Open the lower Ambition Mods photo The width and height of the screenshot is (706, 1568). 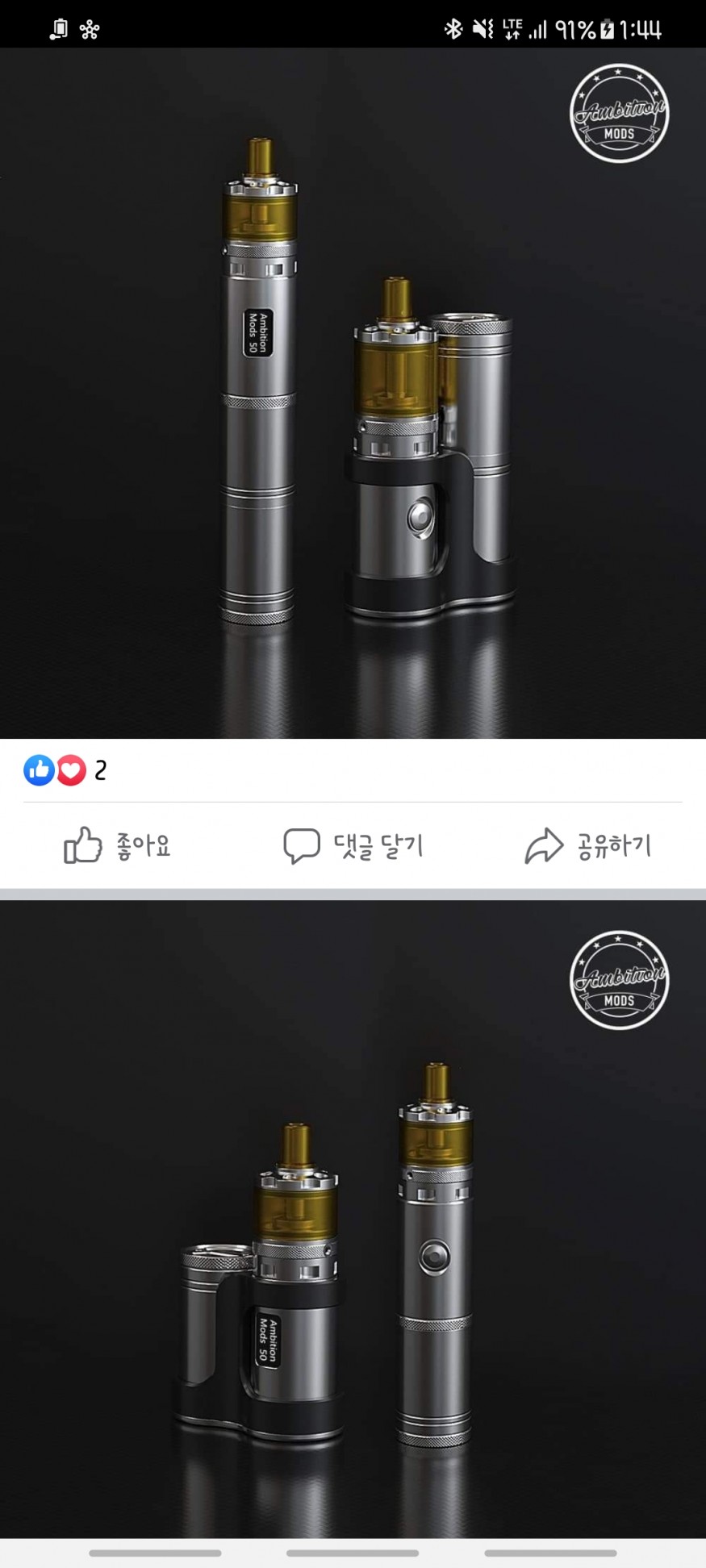coord(353,1218)
